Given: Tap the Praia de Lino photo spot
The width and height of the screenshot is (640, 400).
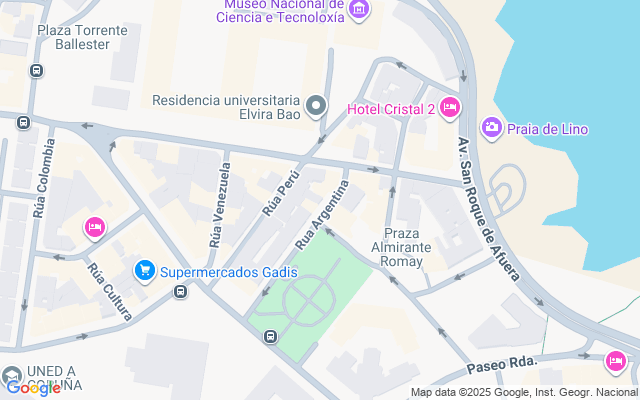Looking at the screenshot, I should pyautogui.click(x=492, y=127).
